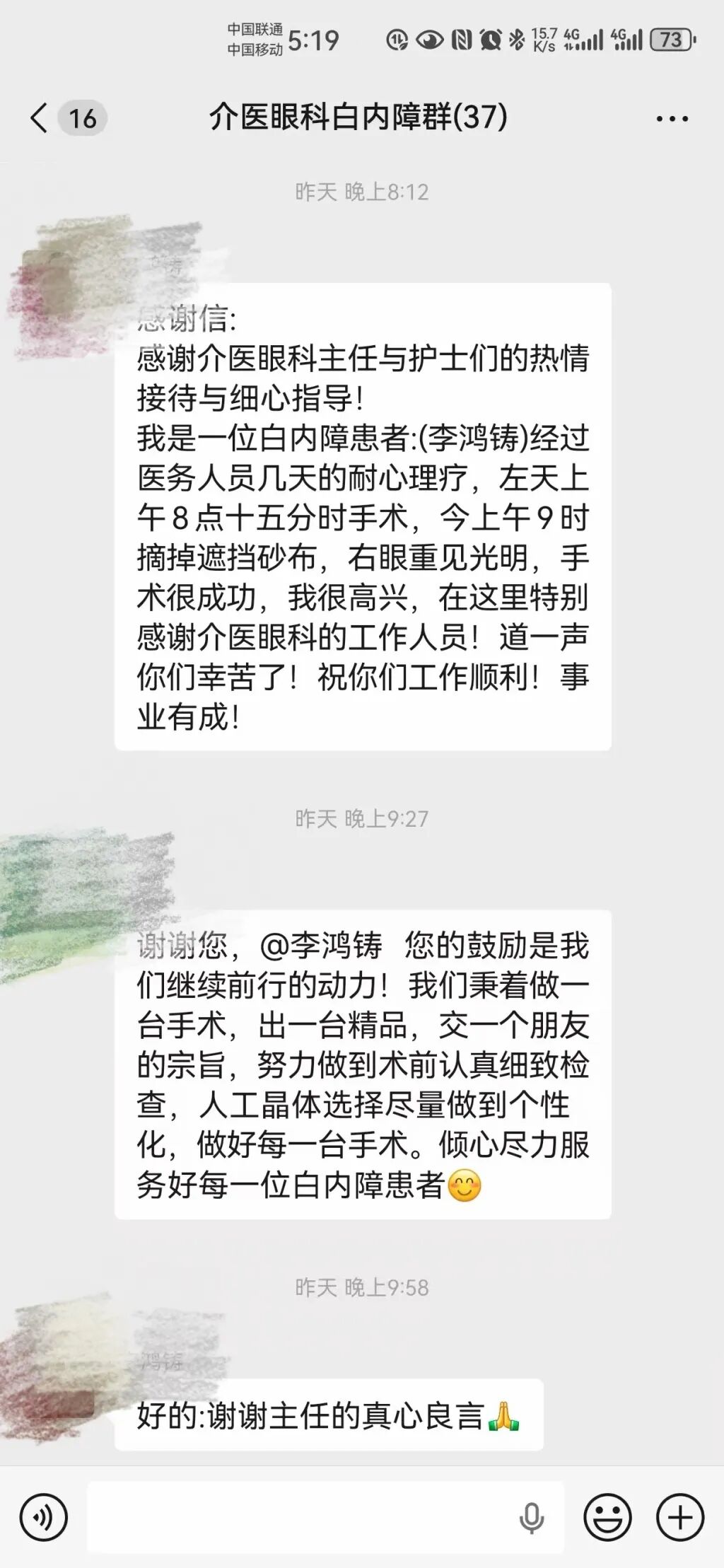Switch to voice message input

click(x=43, y=1517)
